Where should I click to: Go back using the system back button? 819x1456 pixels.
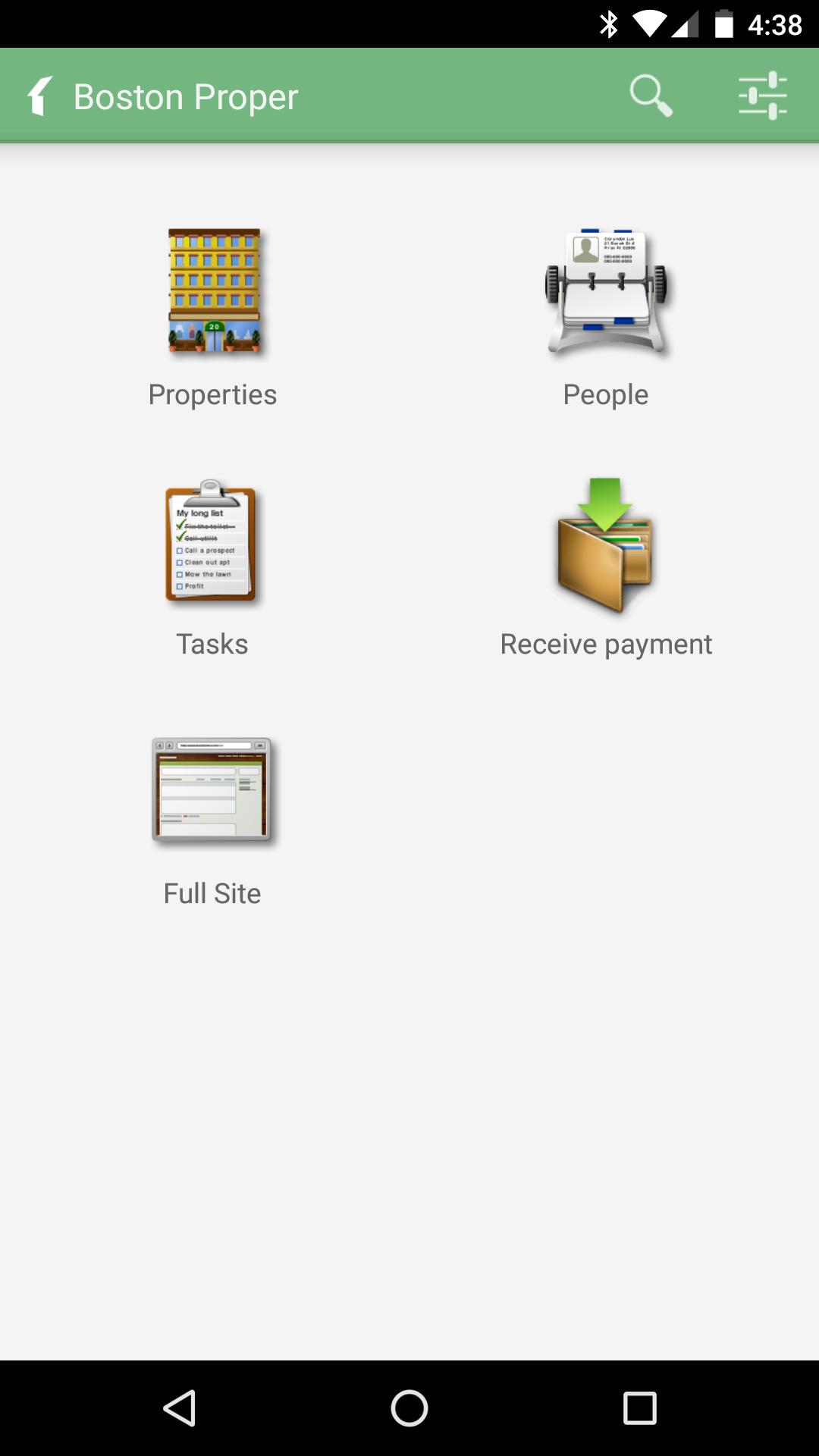click(x=180, y=1408)
